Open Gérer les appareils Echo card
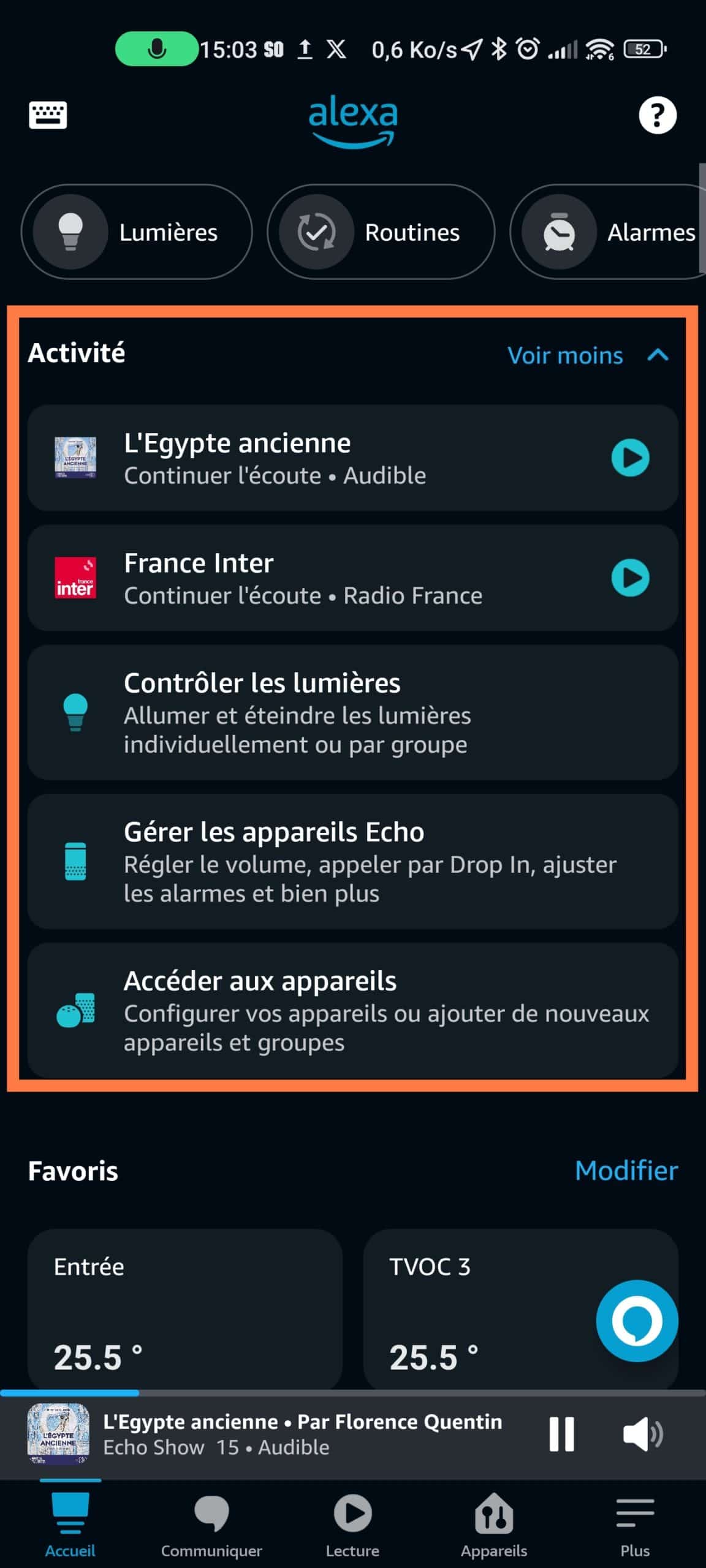 (352, 861)
